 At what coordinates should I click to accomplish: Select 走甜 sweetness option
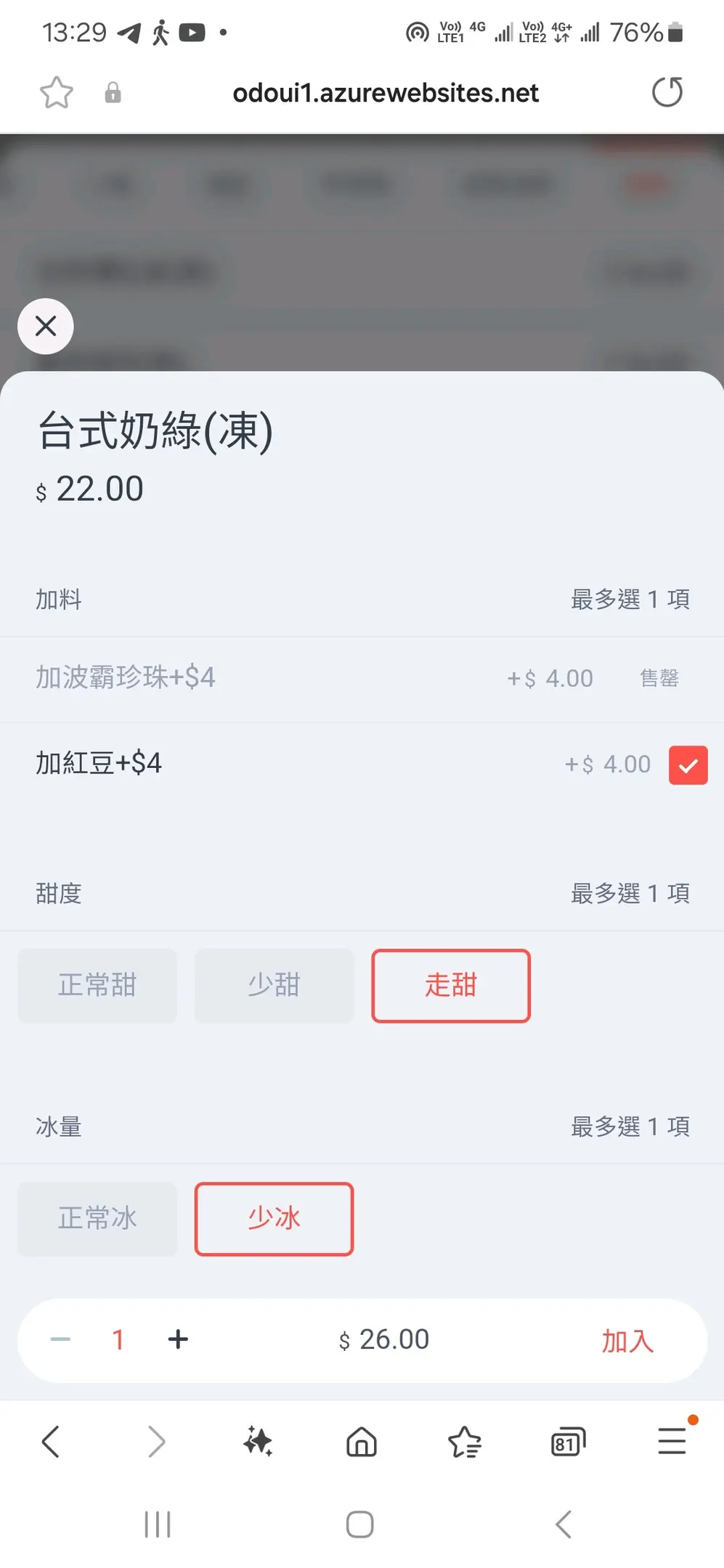pos(451,986)
